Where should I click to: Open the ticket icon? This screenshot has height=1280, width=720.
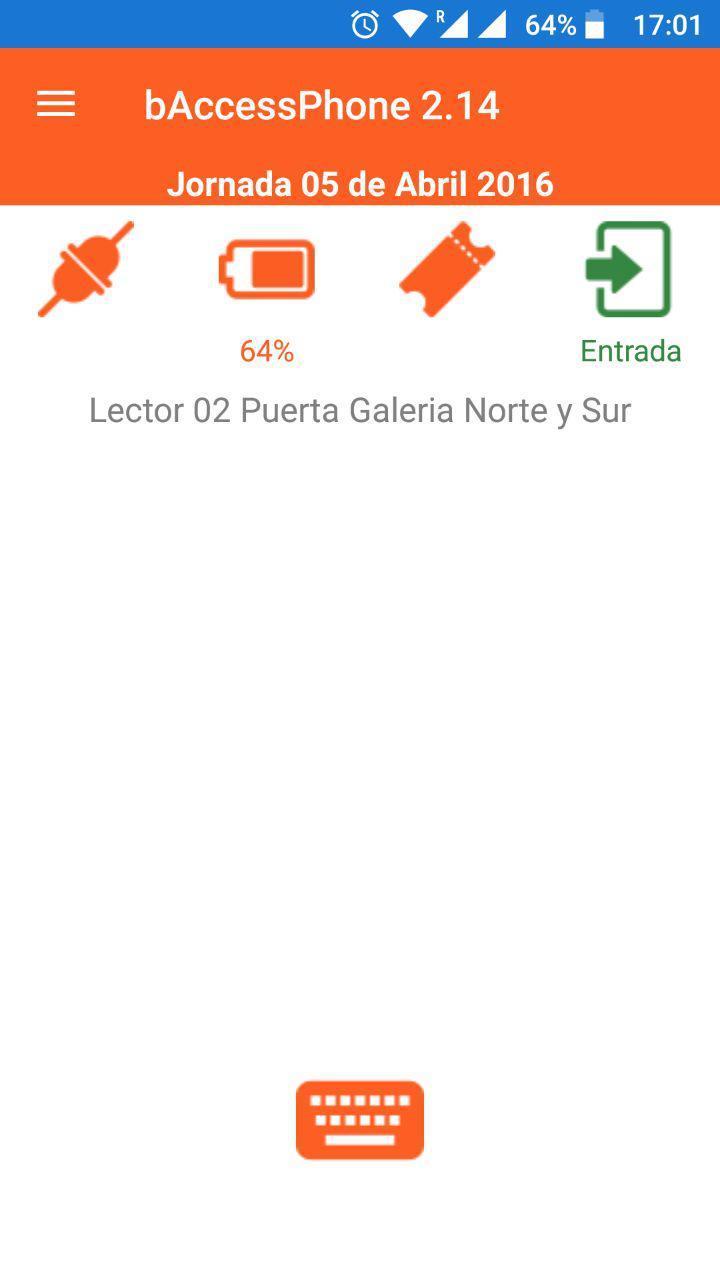447,270
